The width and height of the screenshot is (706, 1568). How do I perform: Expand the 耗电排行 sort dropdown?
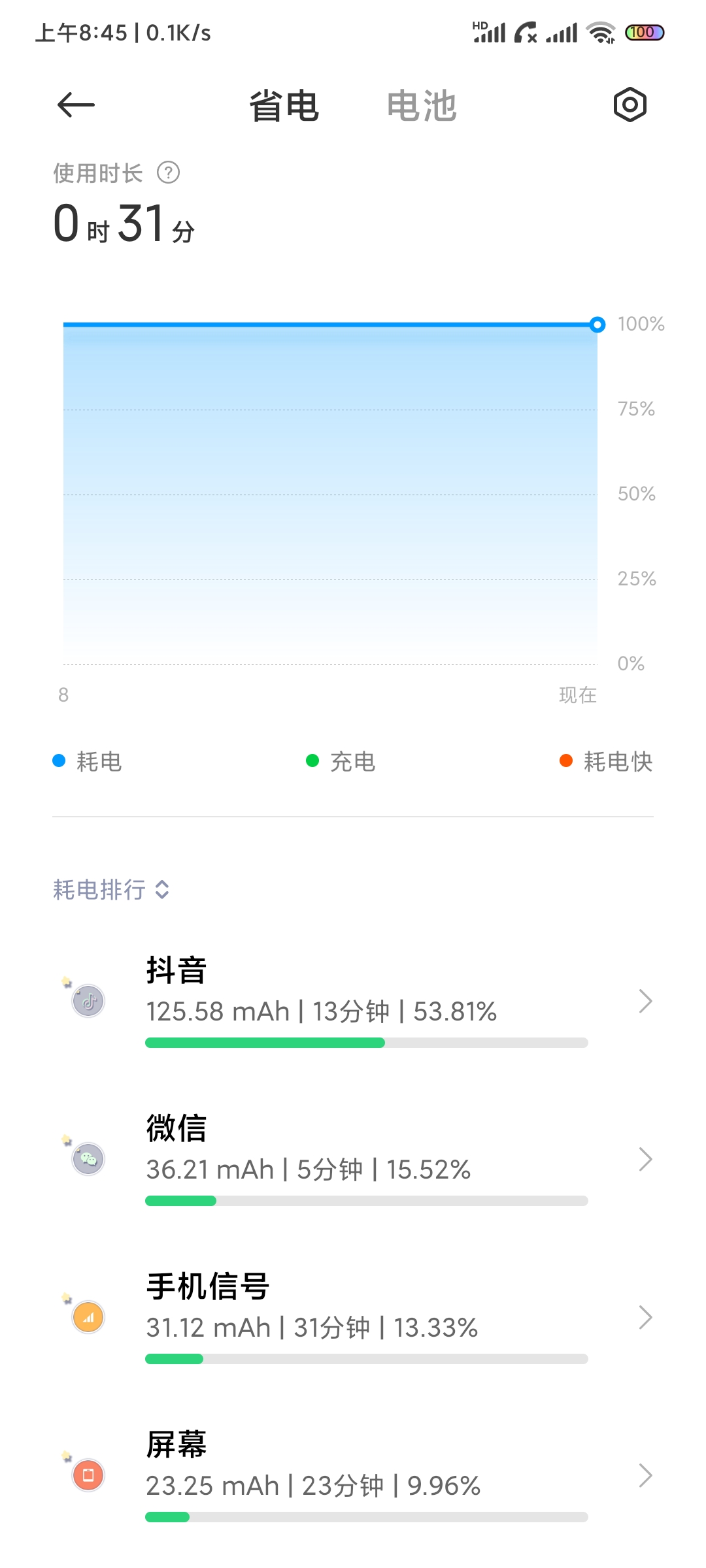111,890
